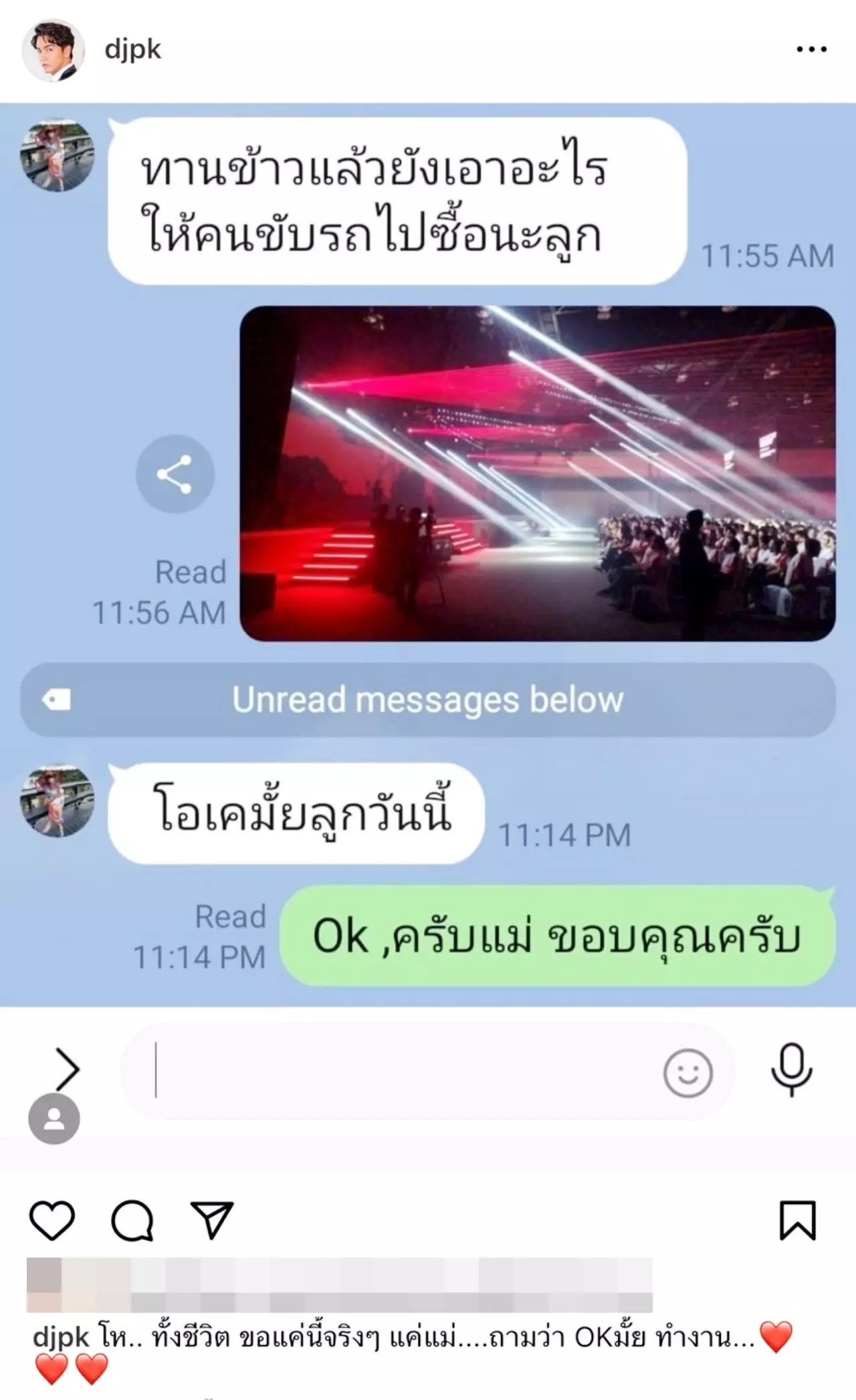
Task: Tap the djpk username in the caption
Action: tap(61, 1337)
